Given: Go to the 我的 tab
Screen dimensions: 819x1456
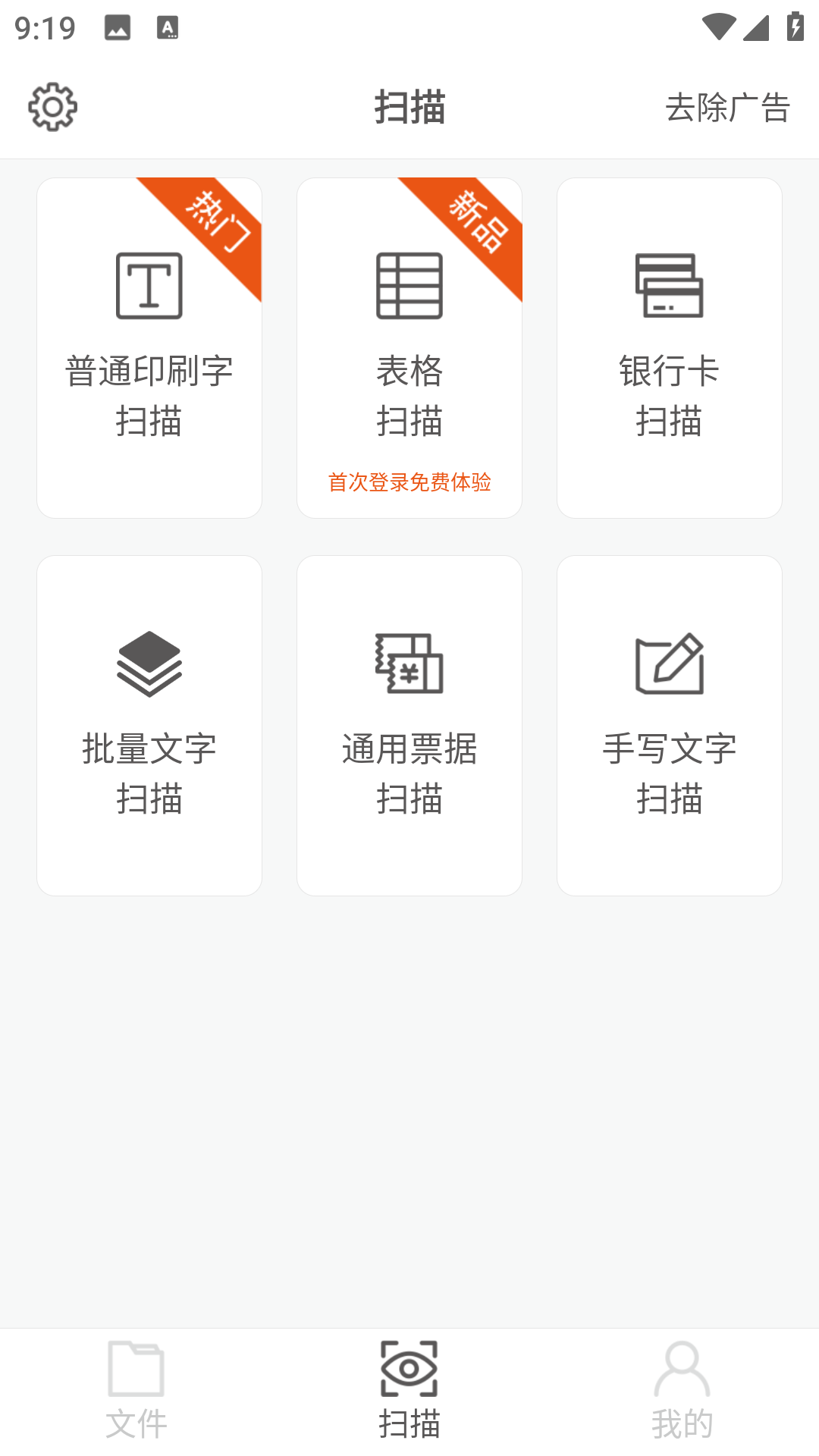Looking at the screenshot, I should 682,1390.
